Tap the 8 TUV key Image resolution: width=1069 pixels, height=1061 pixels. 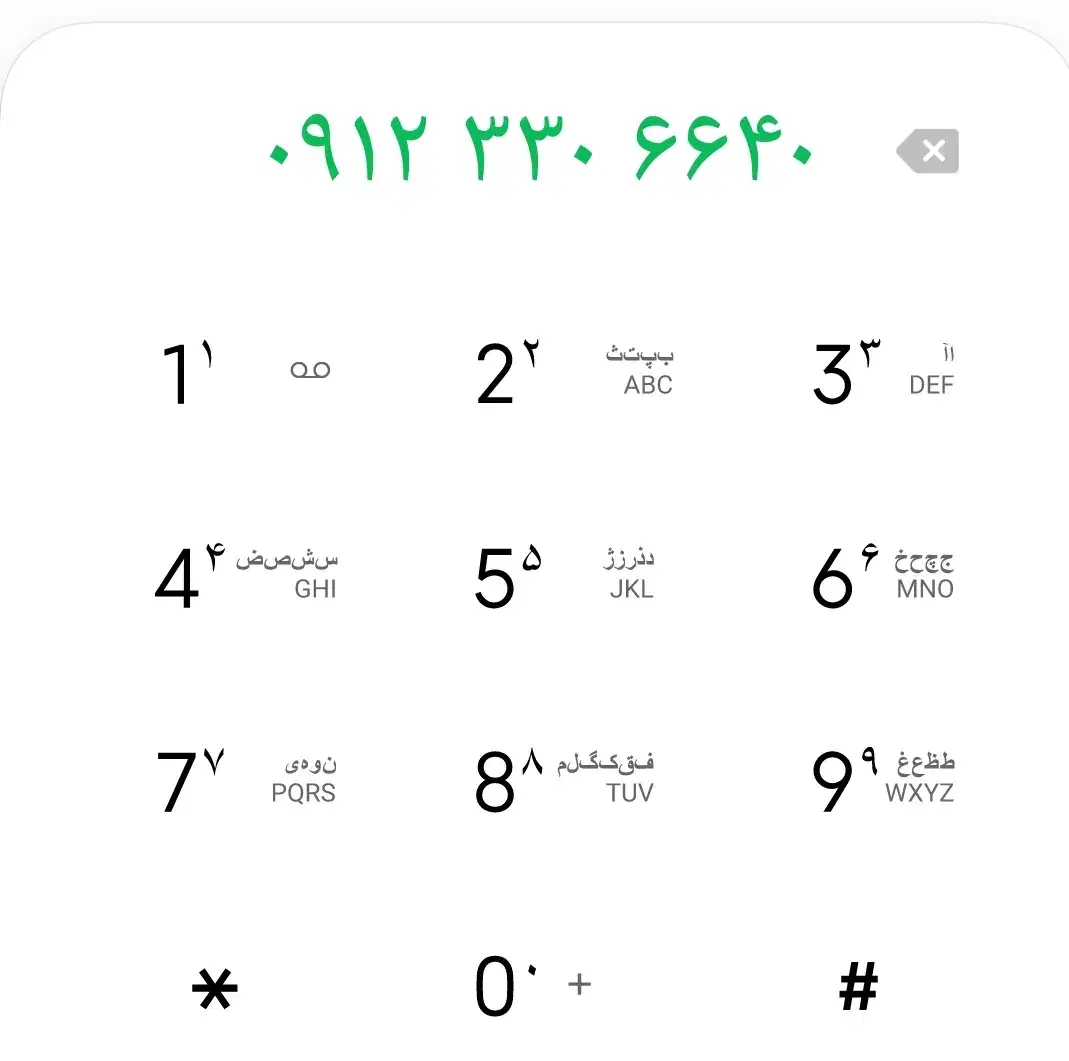tap(564, 782)
